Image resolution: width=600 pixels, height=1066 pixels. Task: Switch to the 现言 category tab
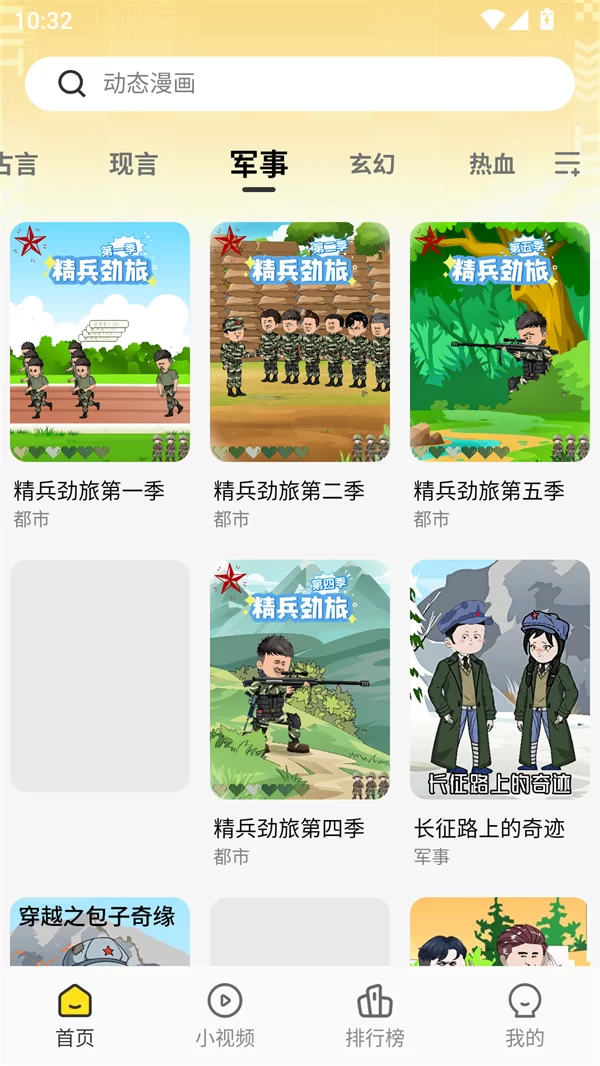click(133, 164)
